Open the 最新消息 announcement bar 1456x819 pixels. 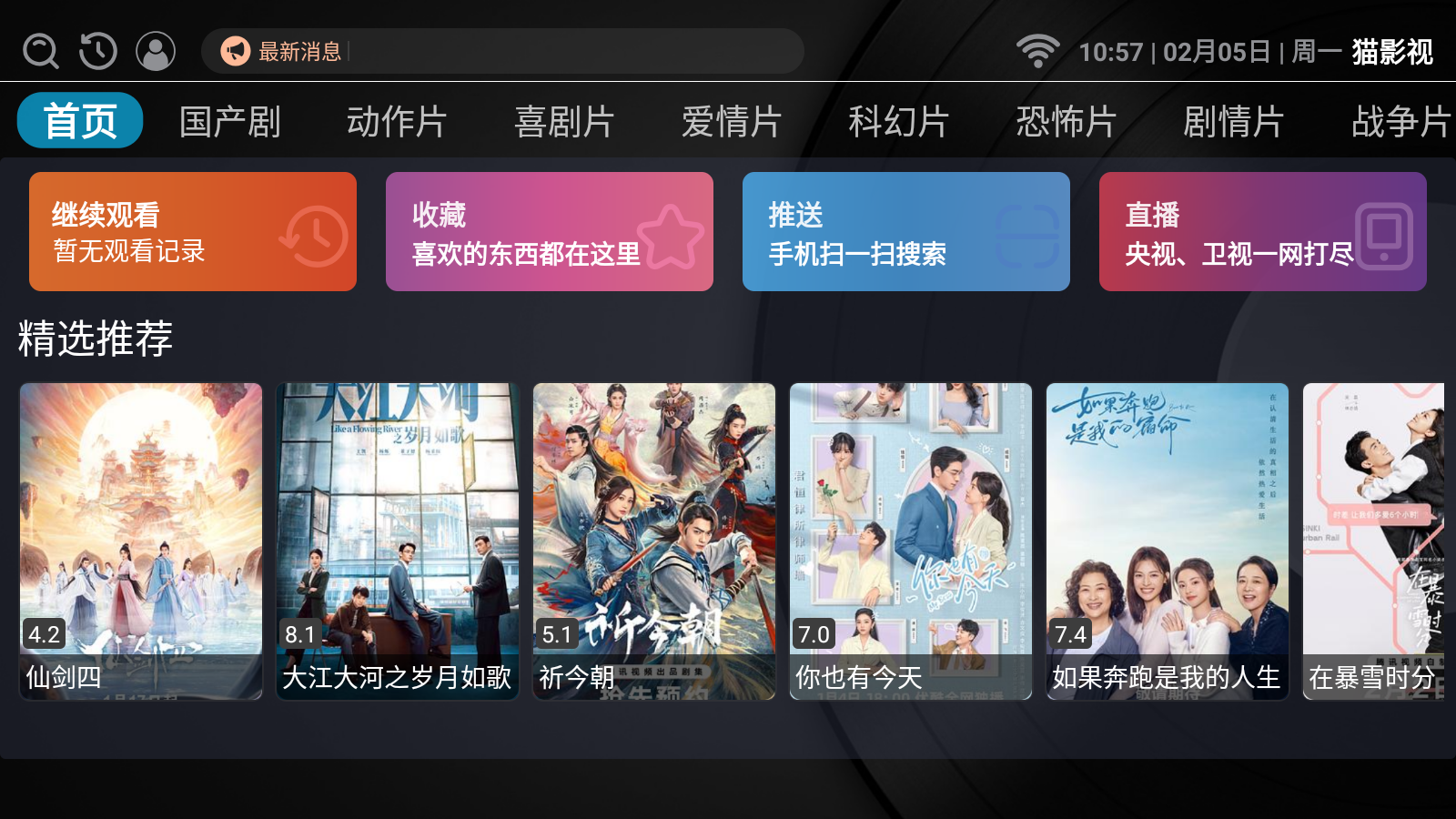pyautogui.click(x=502, y=52)
